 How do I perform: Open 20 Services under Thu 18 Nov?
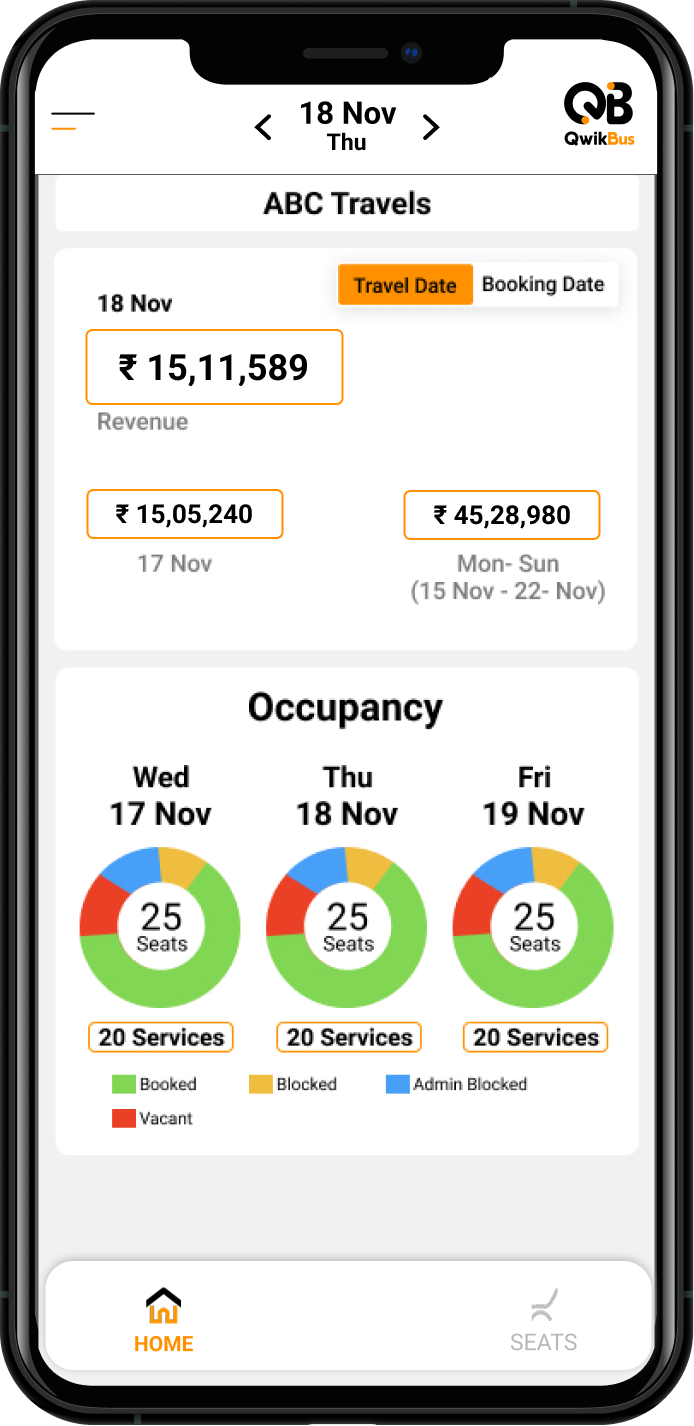(349, 1037)
